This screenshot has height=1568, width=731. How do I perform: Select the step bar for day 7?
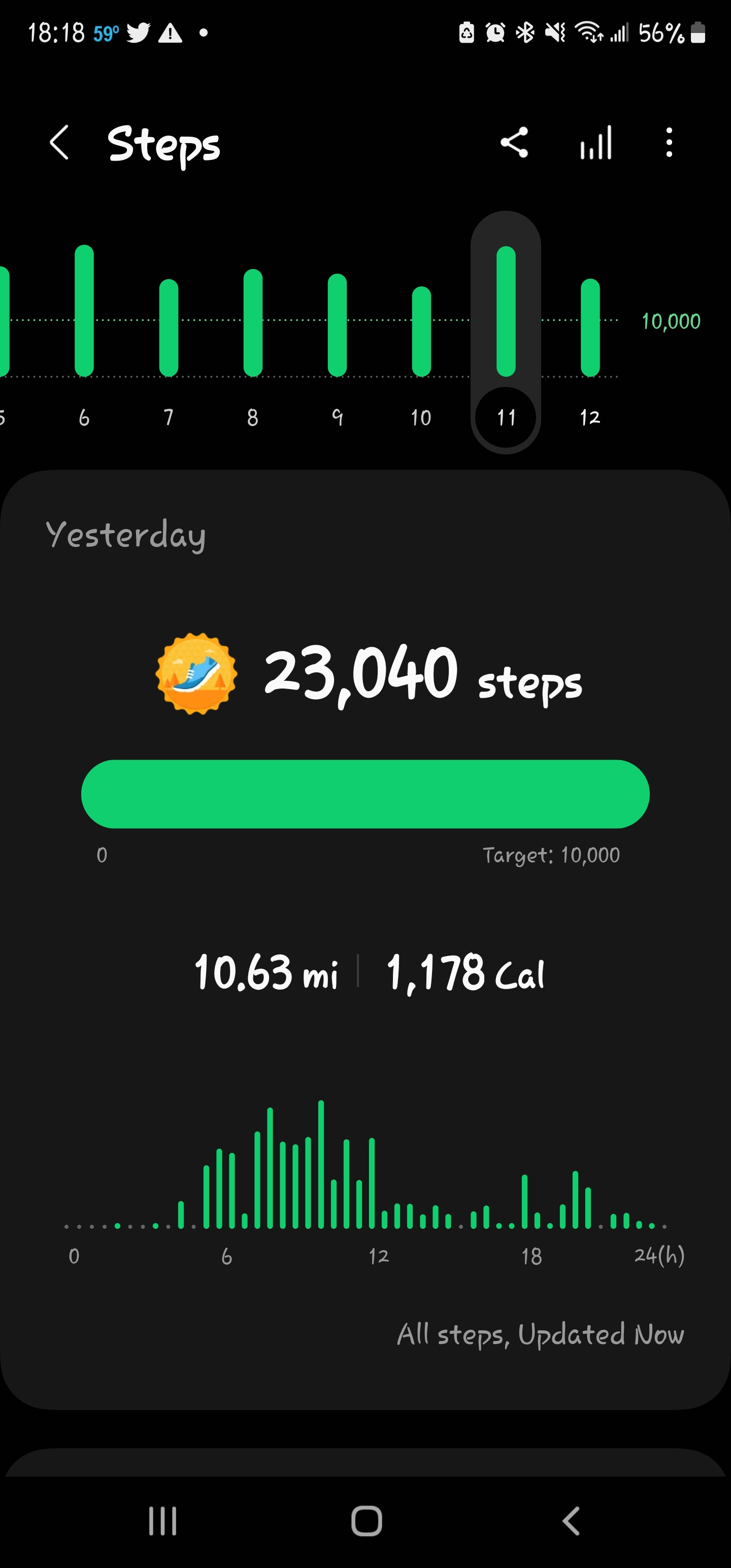pyautogui.click(x=169, y=328)
